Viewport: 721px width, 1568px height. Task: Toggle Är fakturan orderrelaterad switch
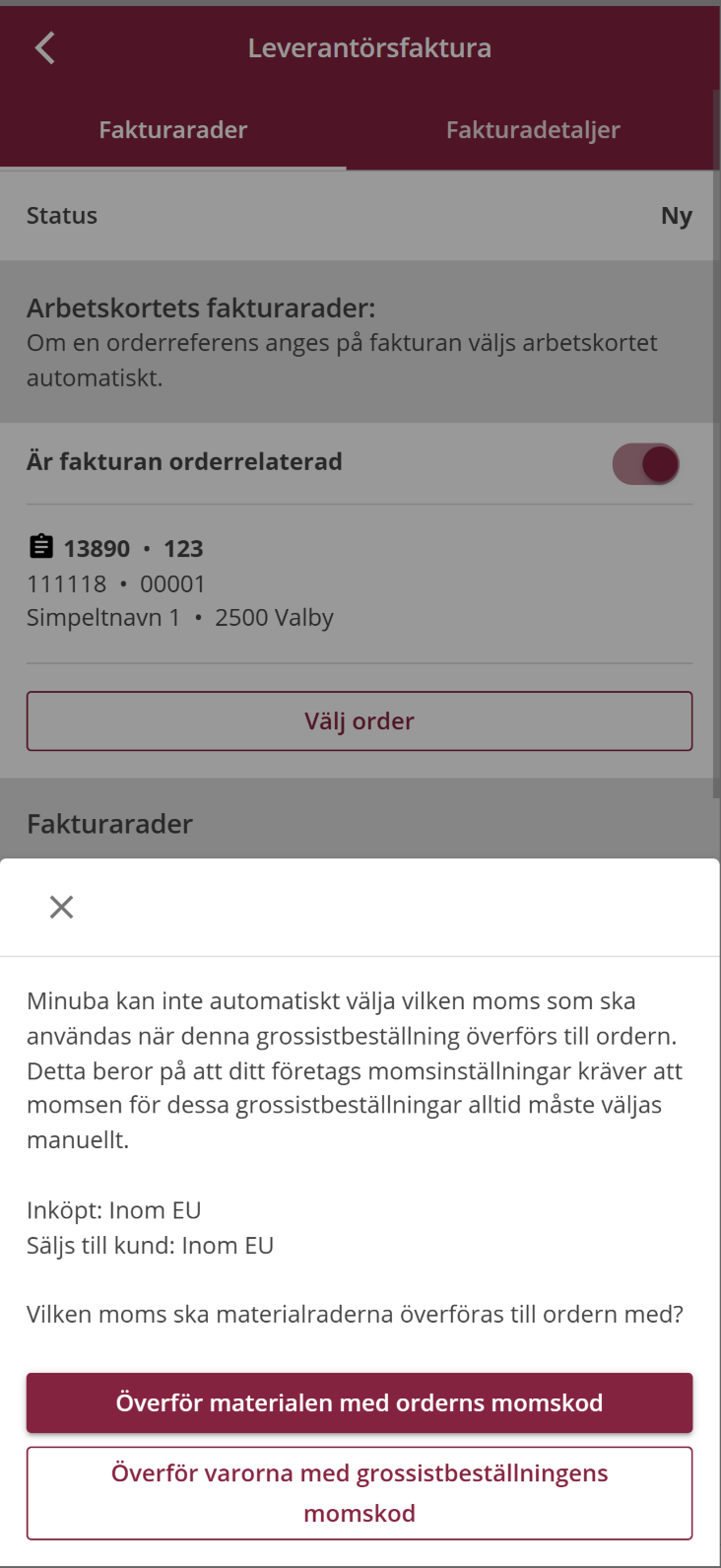pyautogui.click(x=646, y=463)
